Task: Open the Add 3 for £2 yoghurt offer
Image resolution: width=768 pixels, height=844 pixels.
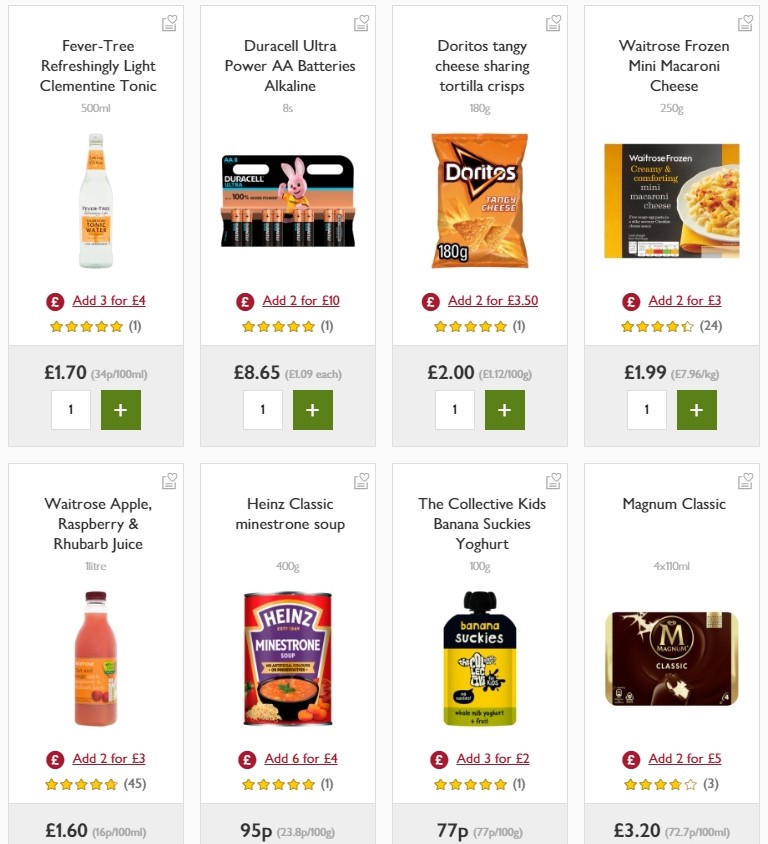Action: point(491,758)
